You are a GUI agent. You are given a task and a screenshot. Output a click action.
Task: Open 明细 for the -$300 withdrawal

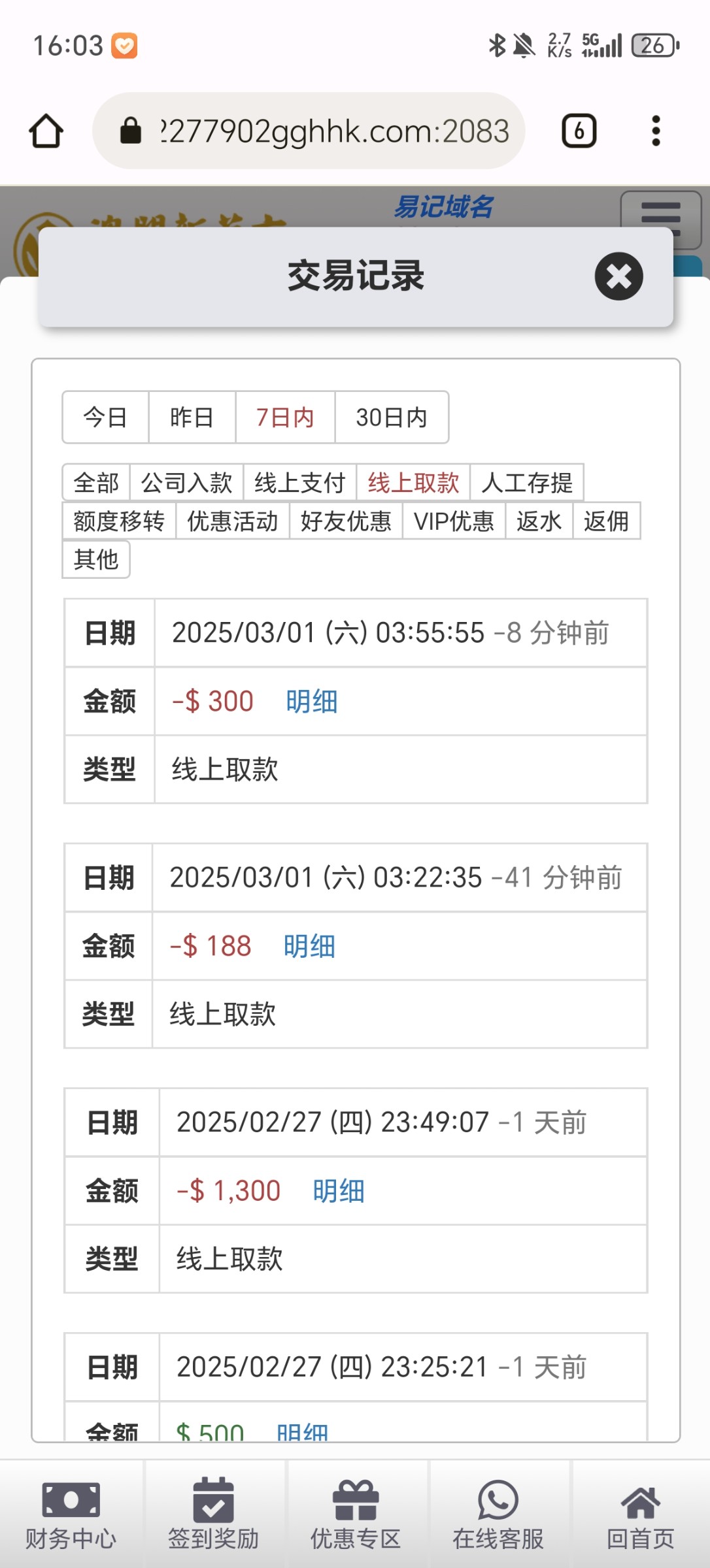[x=311, y=702]
